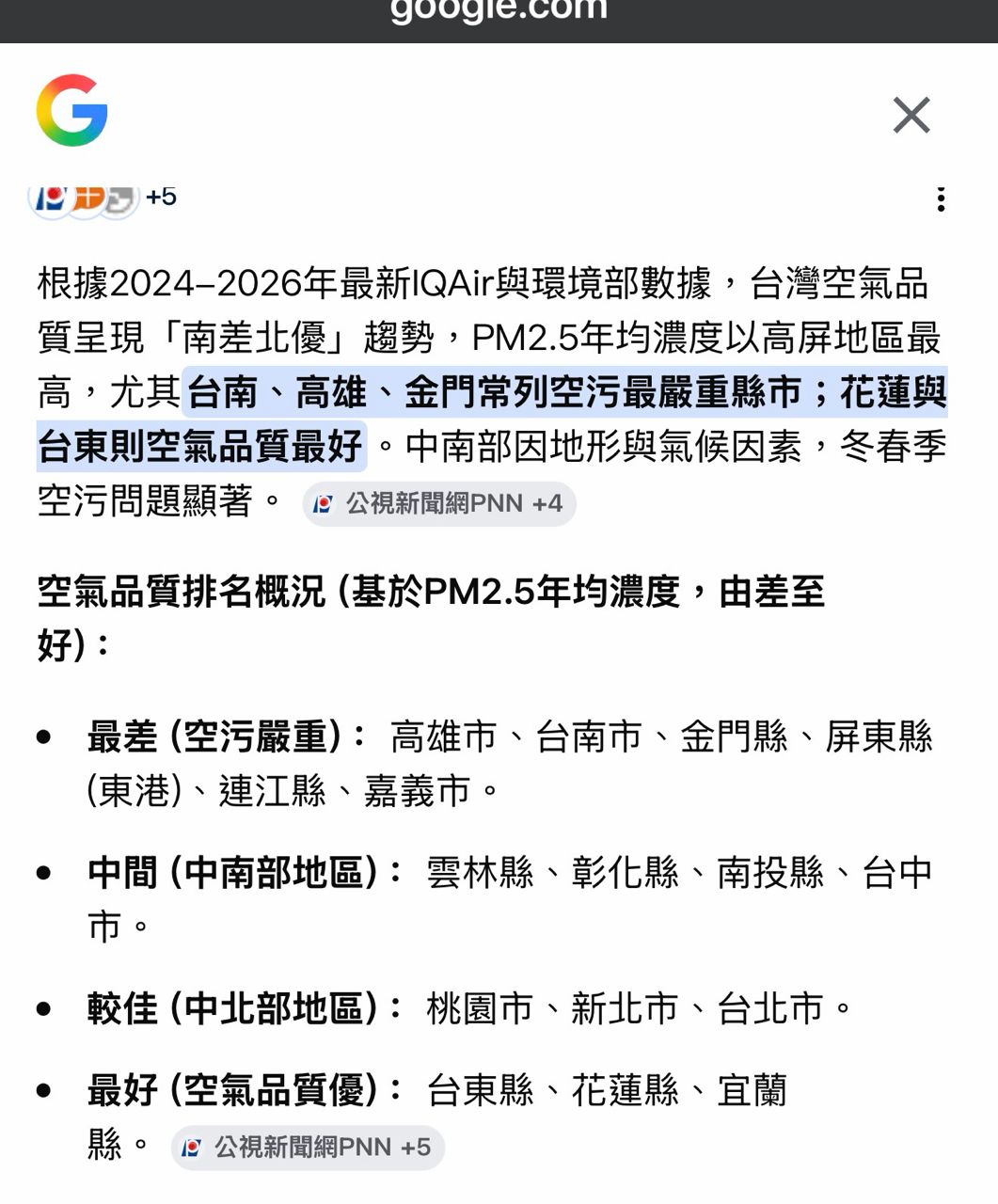
Task: Click 高雄市 in the worst air list
Action: [x=442, y=739]
